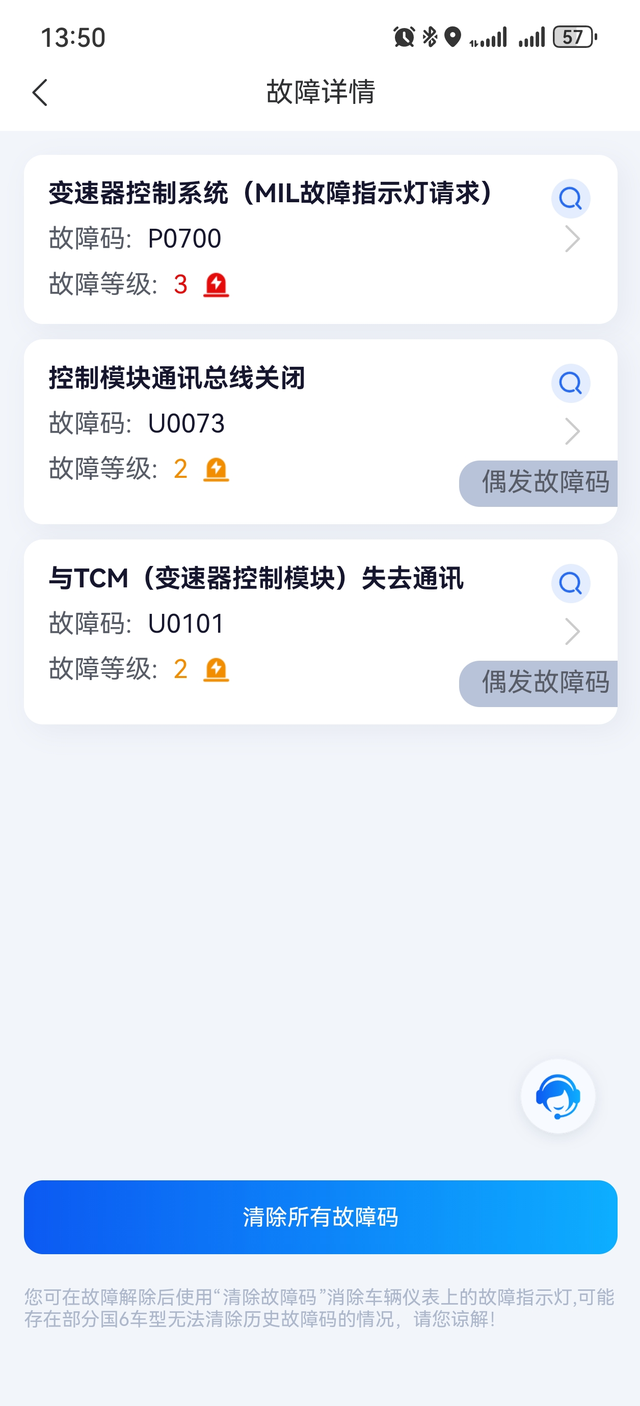
Task: Tap search icon for fault code U0101
Action: pyautogui.click(x=570, y=583)
